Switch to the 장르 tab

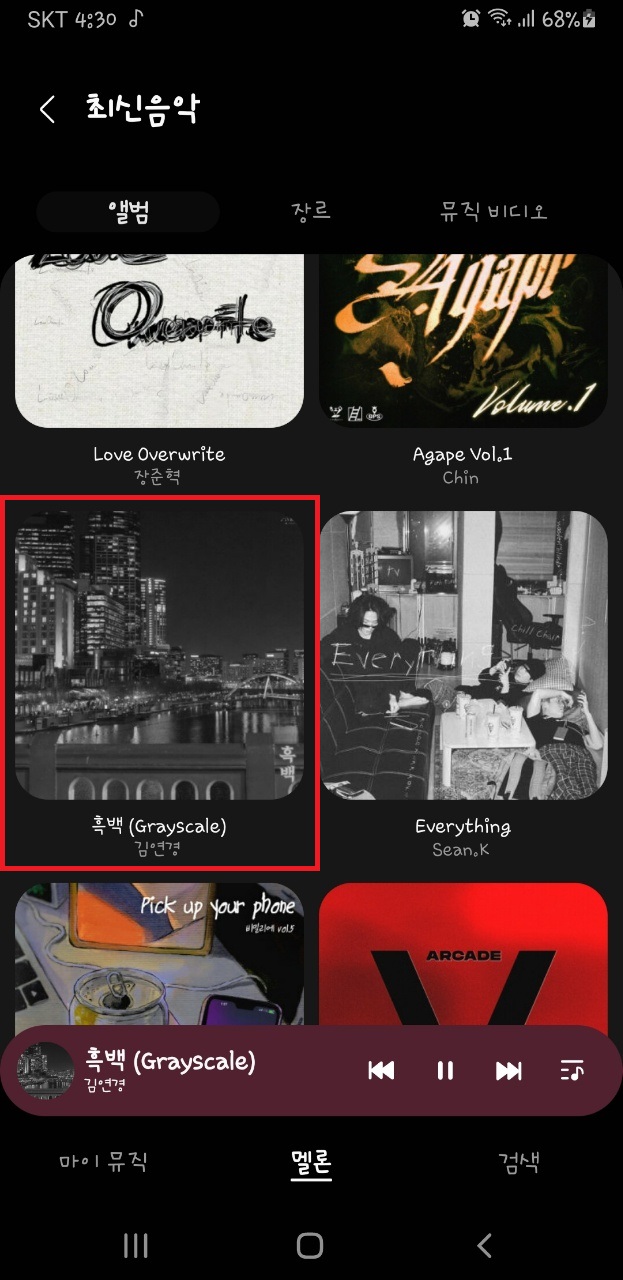(x=311, y=212)
